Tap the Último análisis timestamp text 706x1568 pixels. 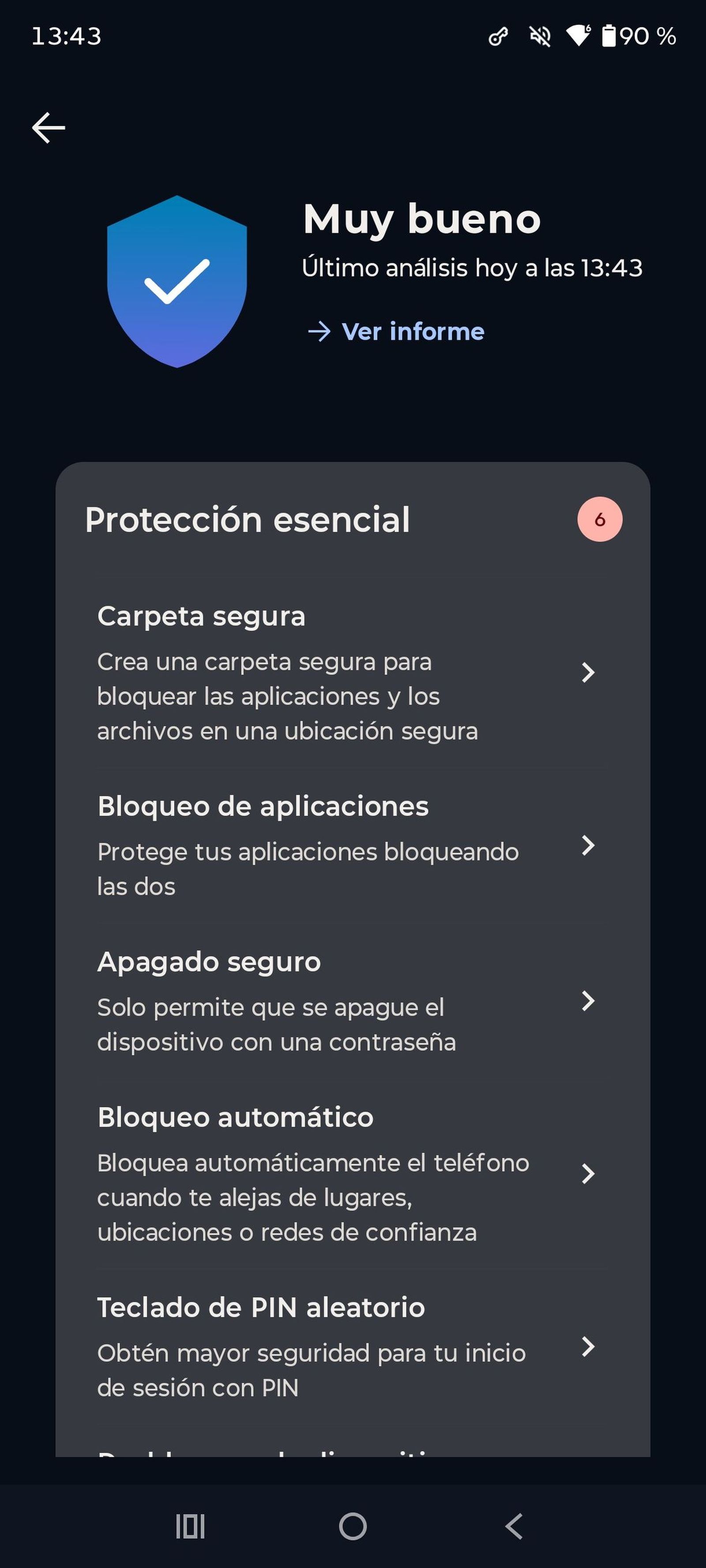[x=473, y=267]
